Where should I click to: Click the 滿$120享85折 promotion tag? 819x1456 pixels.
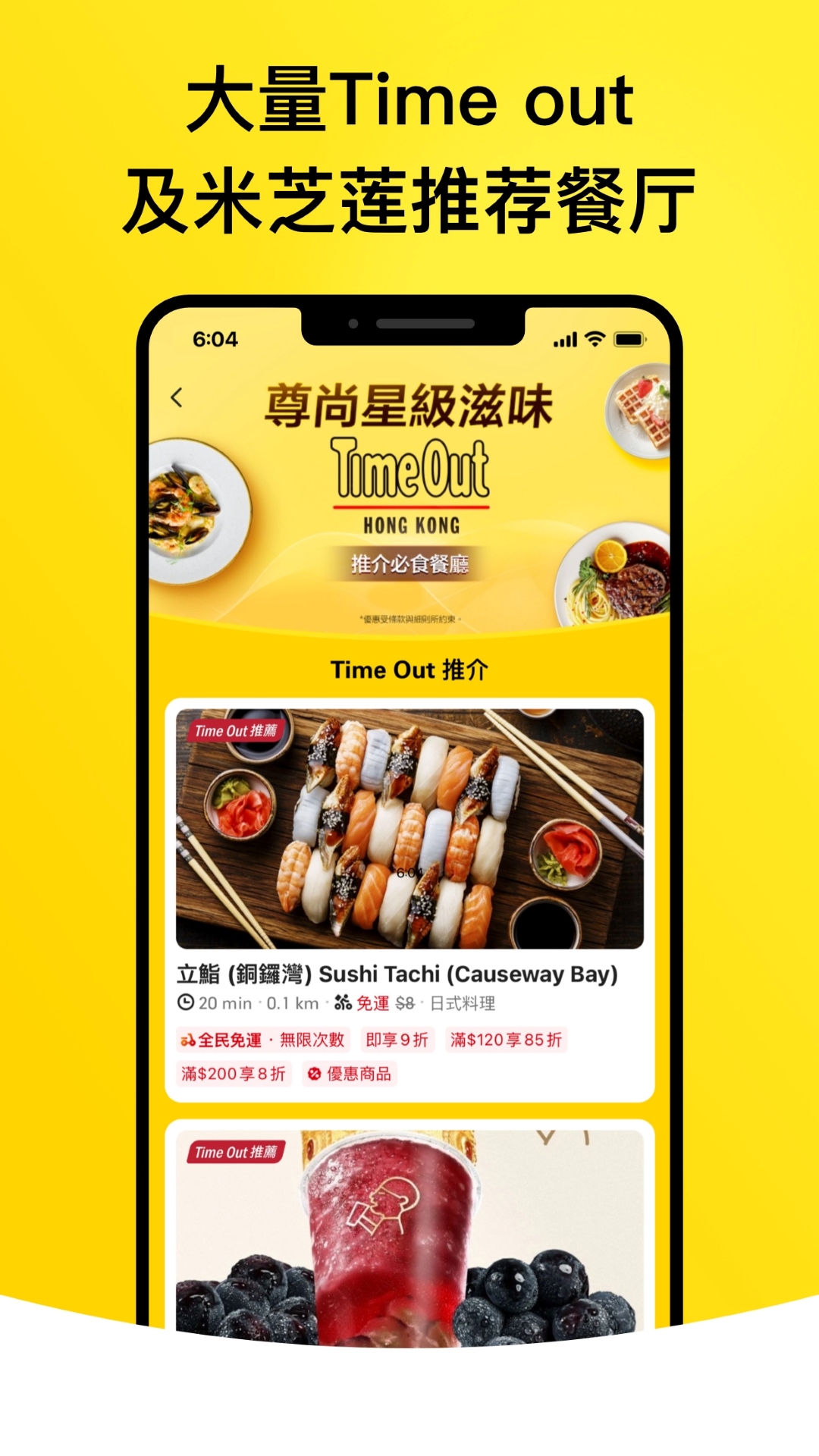[x=504, y=1040]
